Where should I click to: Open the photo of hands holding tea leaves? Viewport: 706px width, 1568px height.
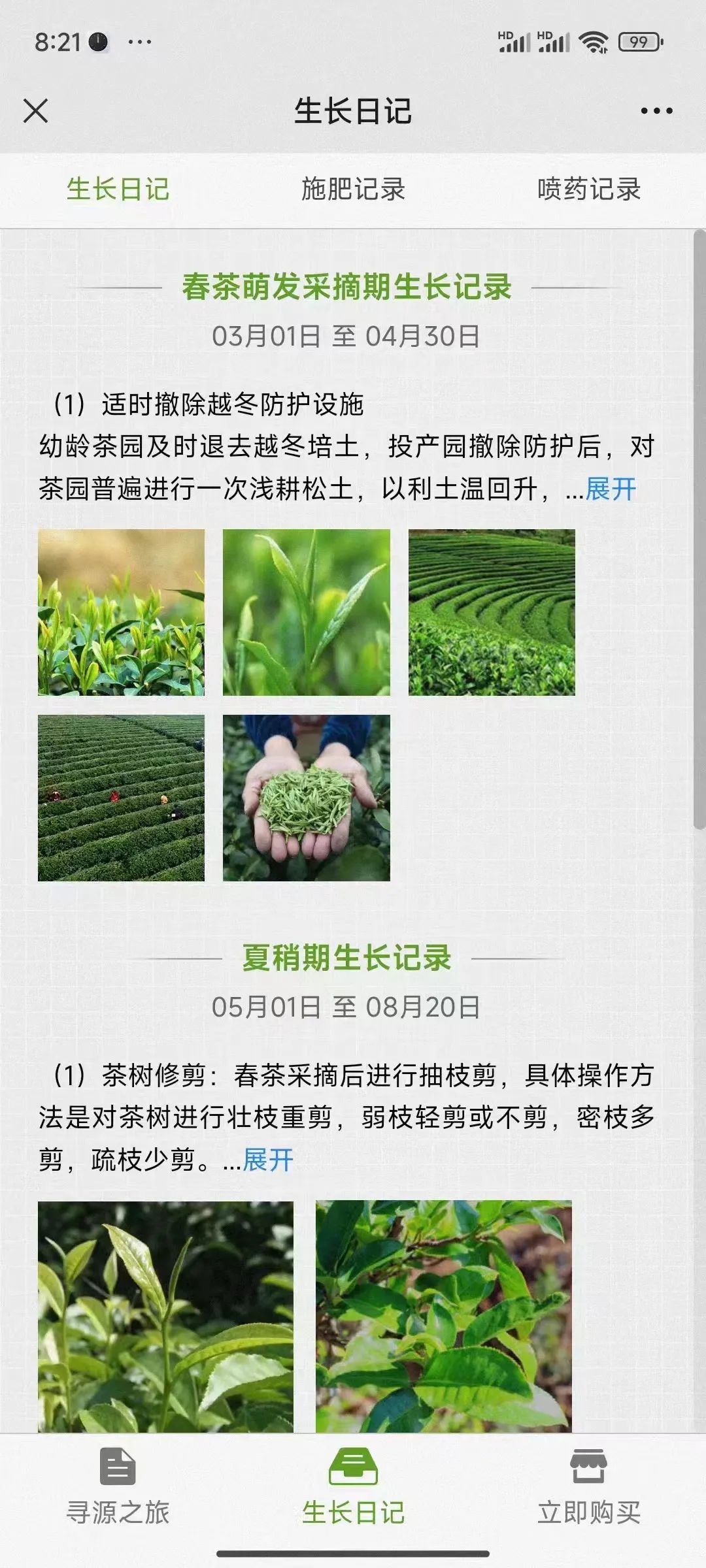pyautogui.click(x=307, y=798)
